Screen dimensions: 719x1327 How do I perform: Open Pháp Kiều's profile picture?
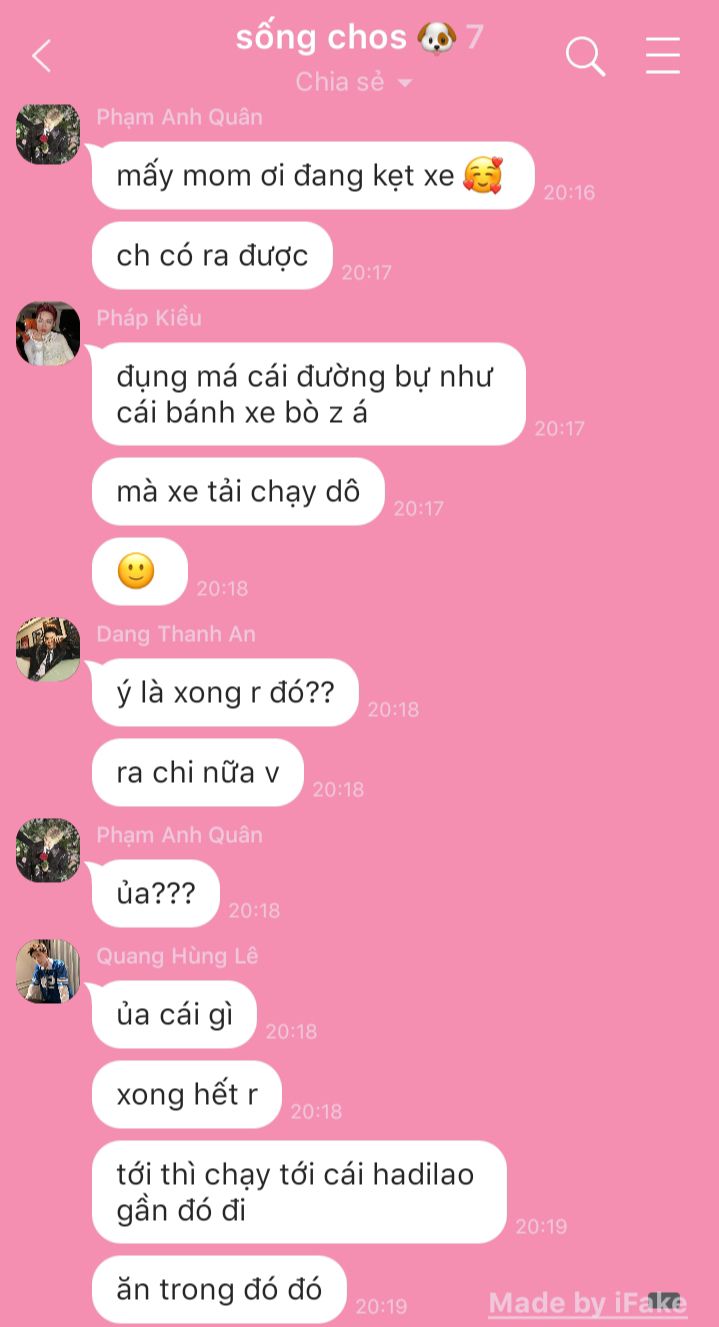48,334
